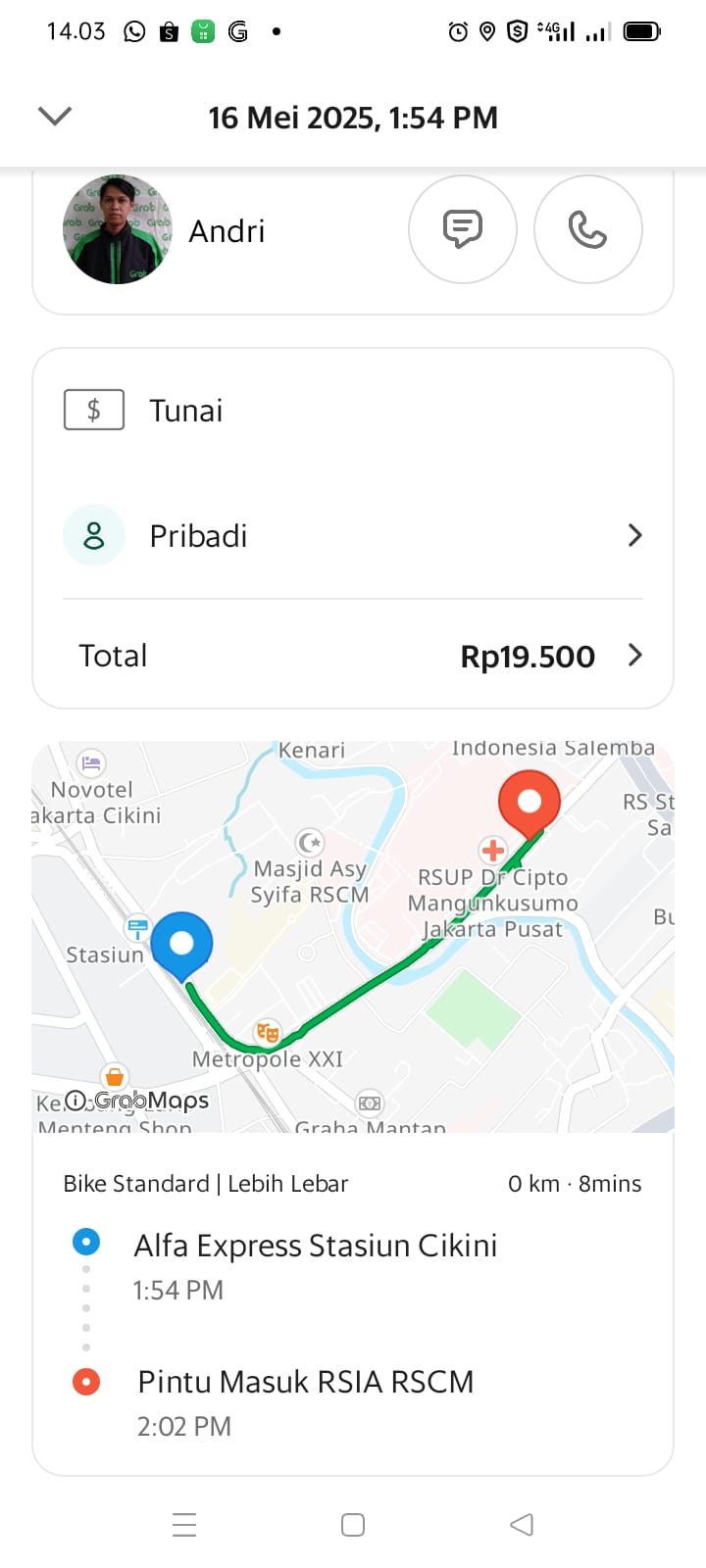Open the route map preview
Viewport: 706px width, 1568px height.
tap(353, 936)
